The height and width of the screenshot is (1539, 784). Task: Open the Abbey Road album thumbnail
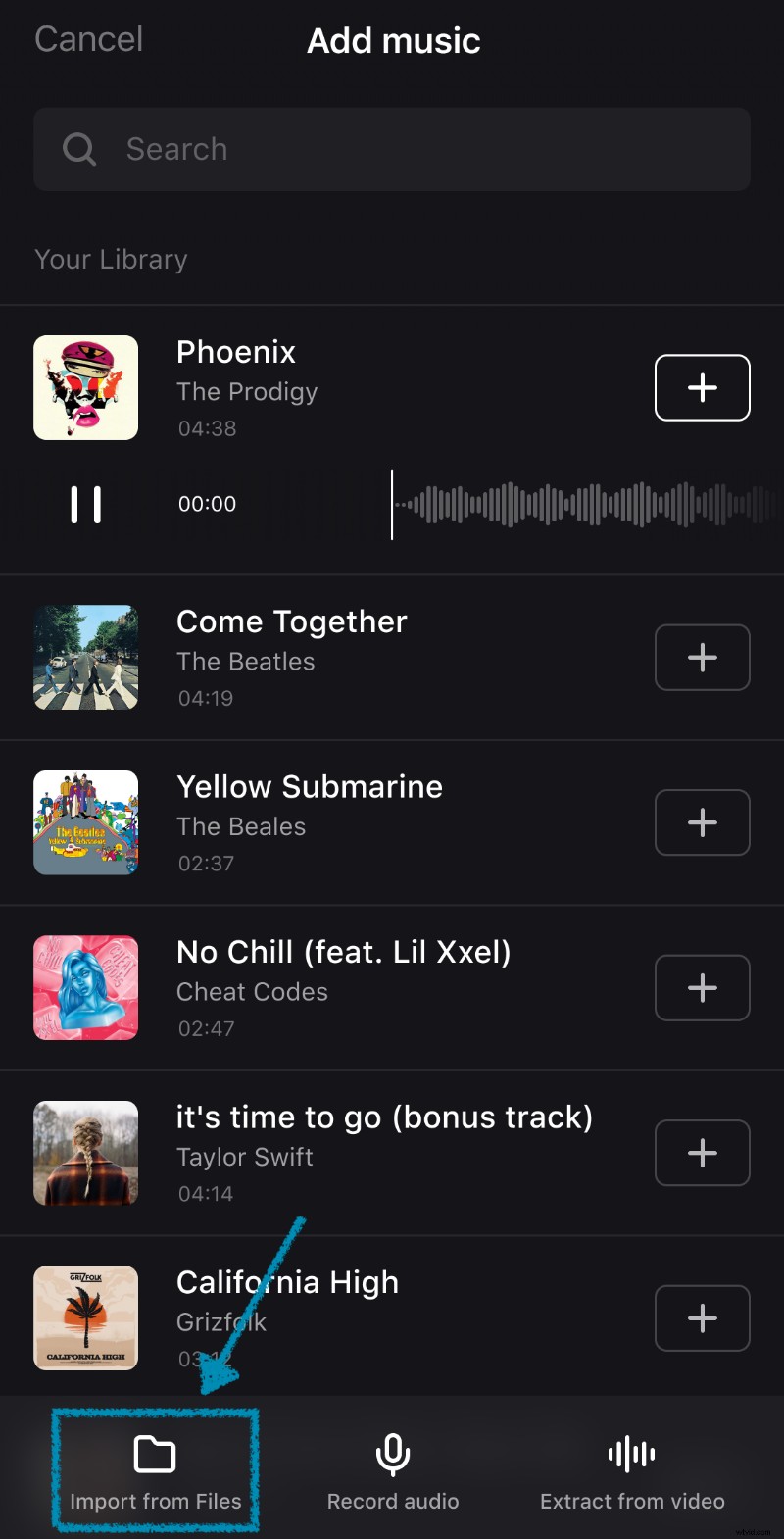(x=85, y=658)
